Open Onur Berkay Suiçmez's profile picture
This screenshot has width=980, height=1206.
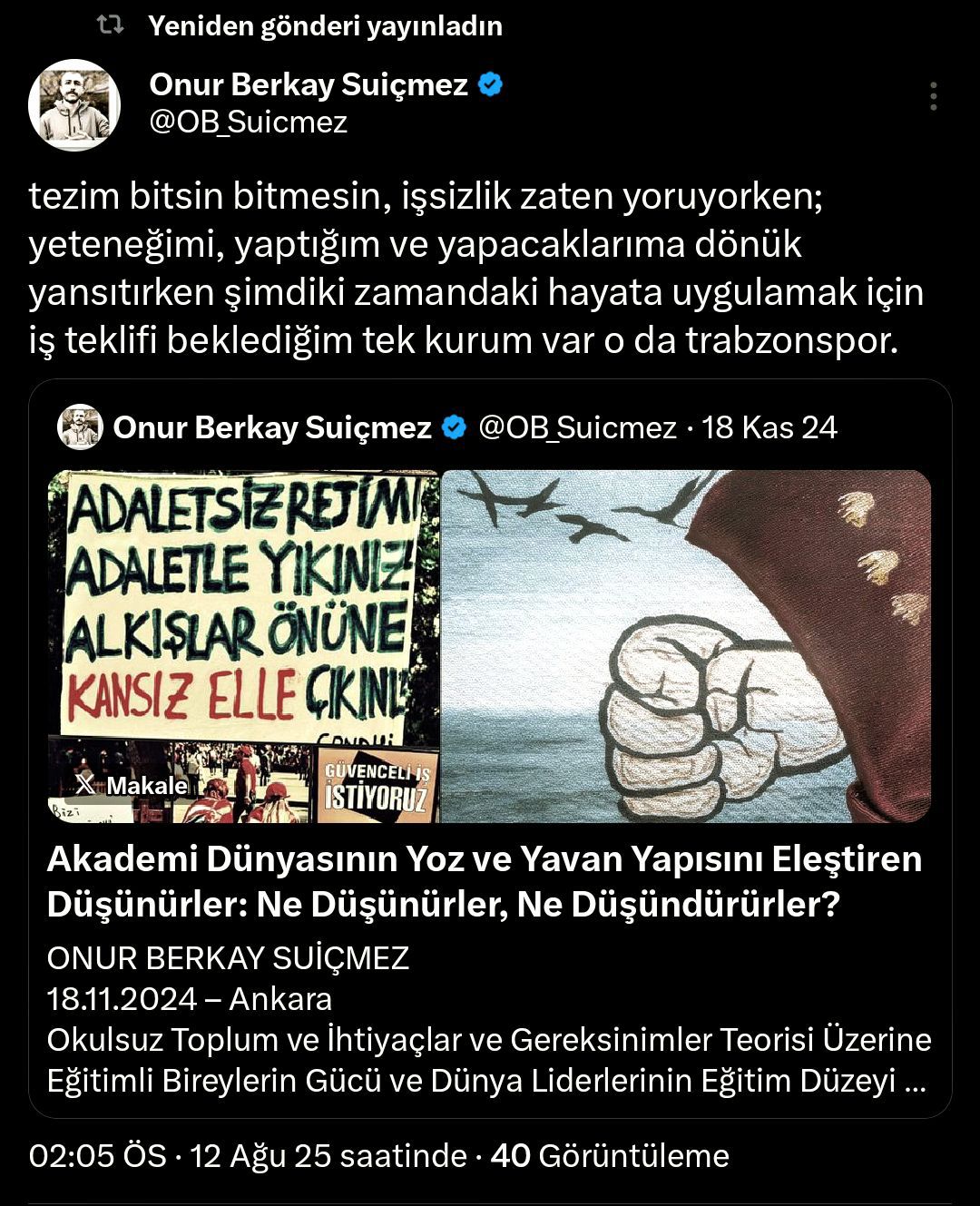75,104
